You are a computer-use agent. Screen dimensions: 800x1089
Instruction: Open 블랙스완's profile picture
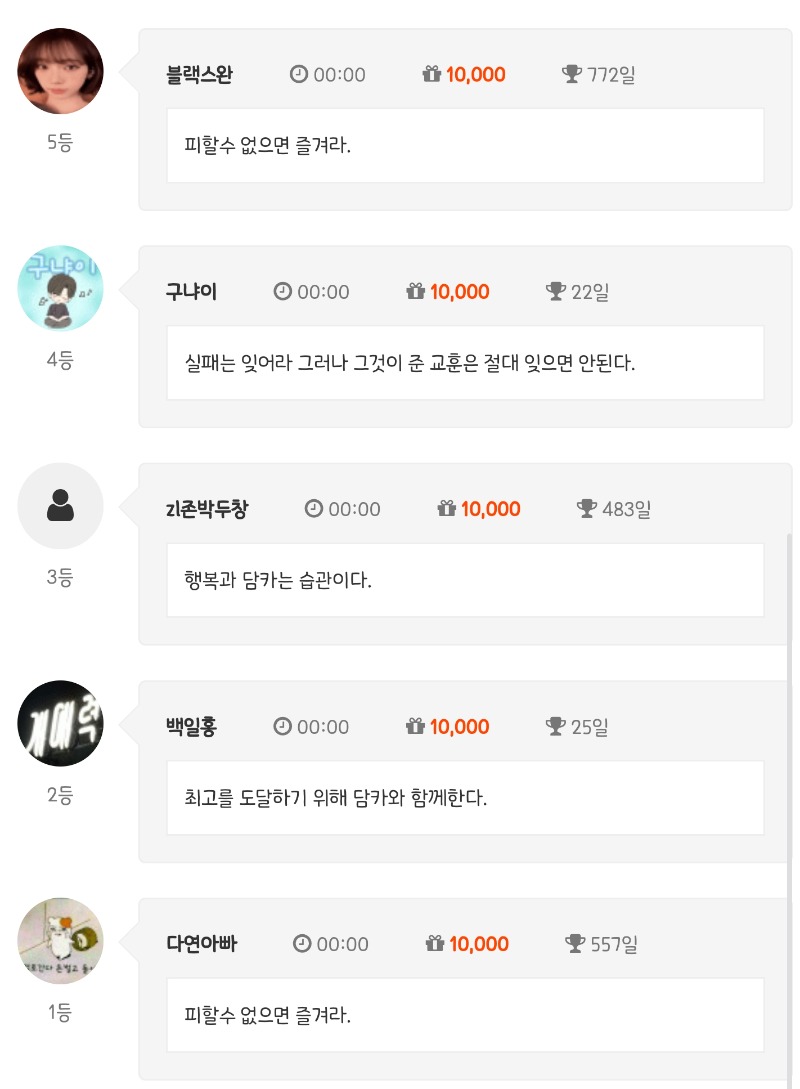click(60, 72)
